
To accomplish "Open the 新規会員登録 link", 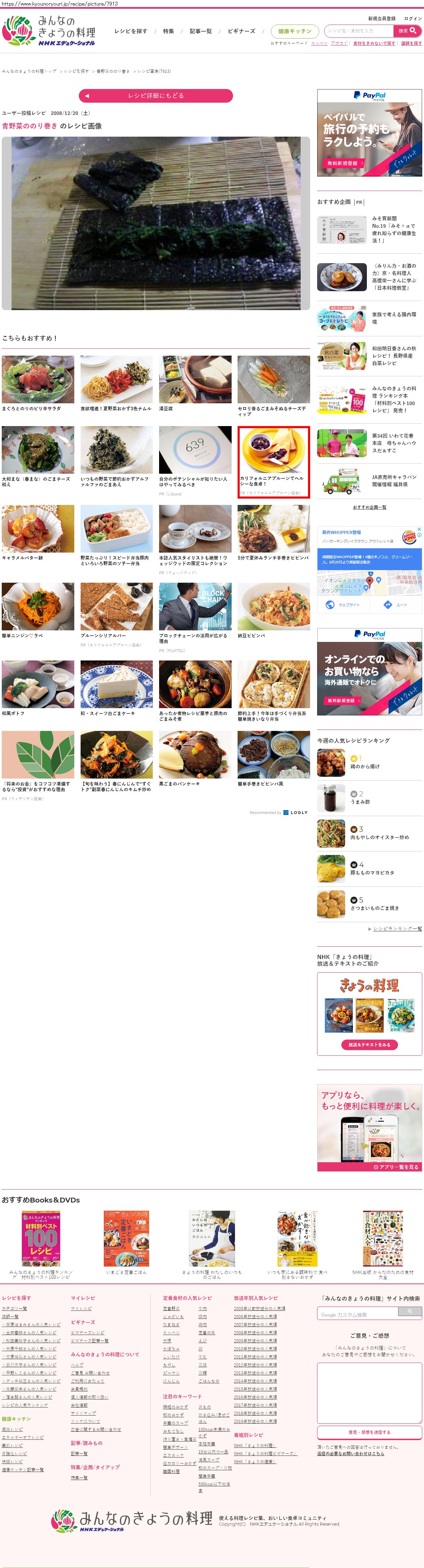I will pyautogui.click(x=381, y=18).
